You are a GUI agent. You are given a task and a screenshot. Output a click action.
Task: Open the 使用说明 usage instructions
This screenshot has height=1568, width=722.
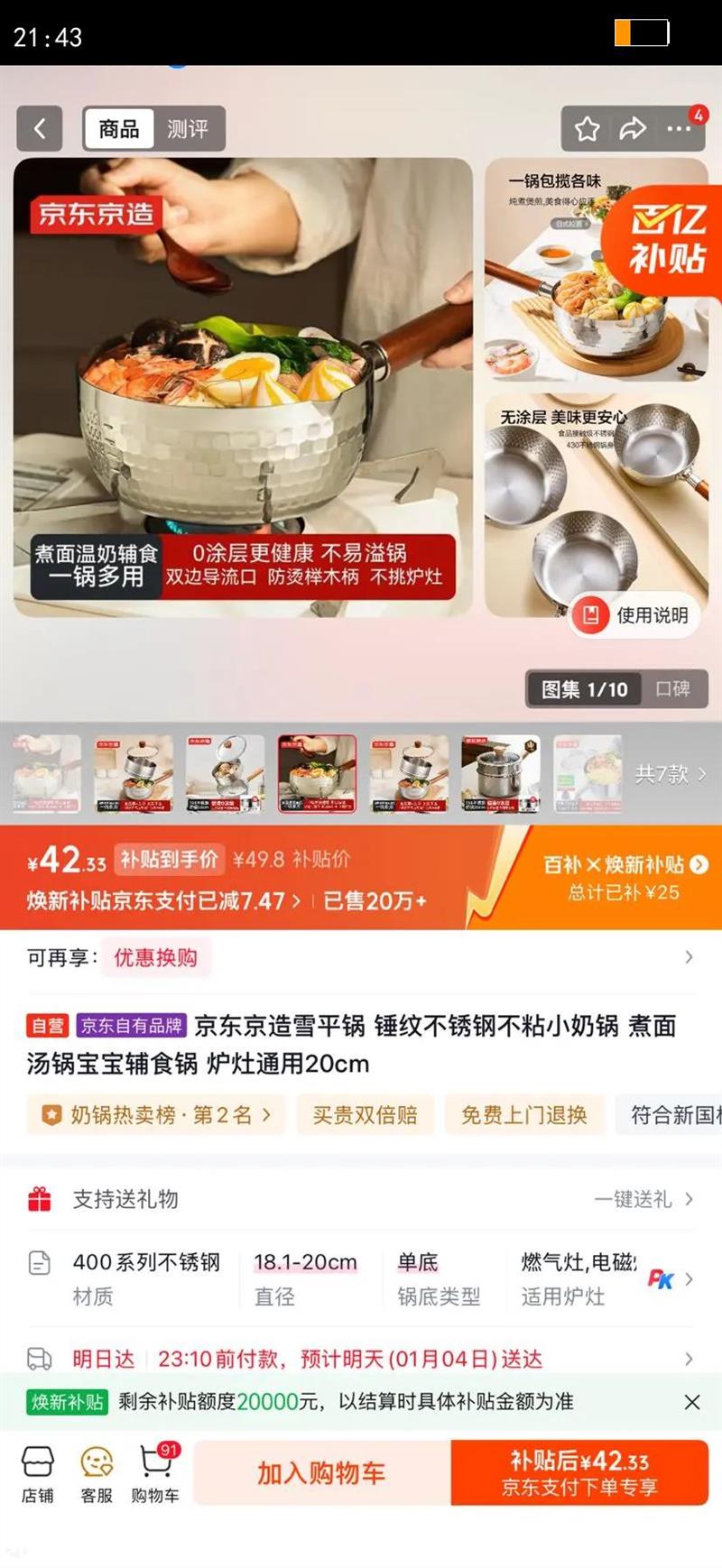pos(634,615)
